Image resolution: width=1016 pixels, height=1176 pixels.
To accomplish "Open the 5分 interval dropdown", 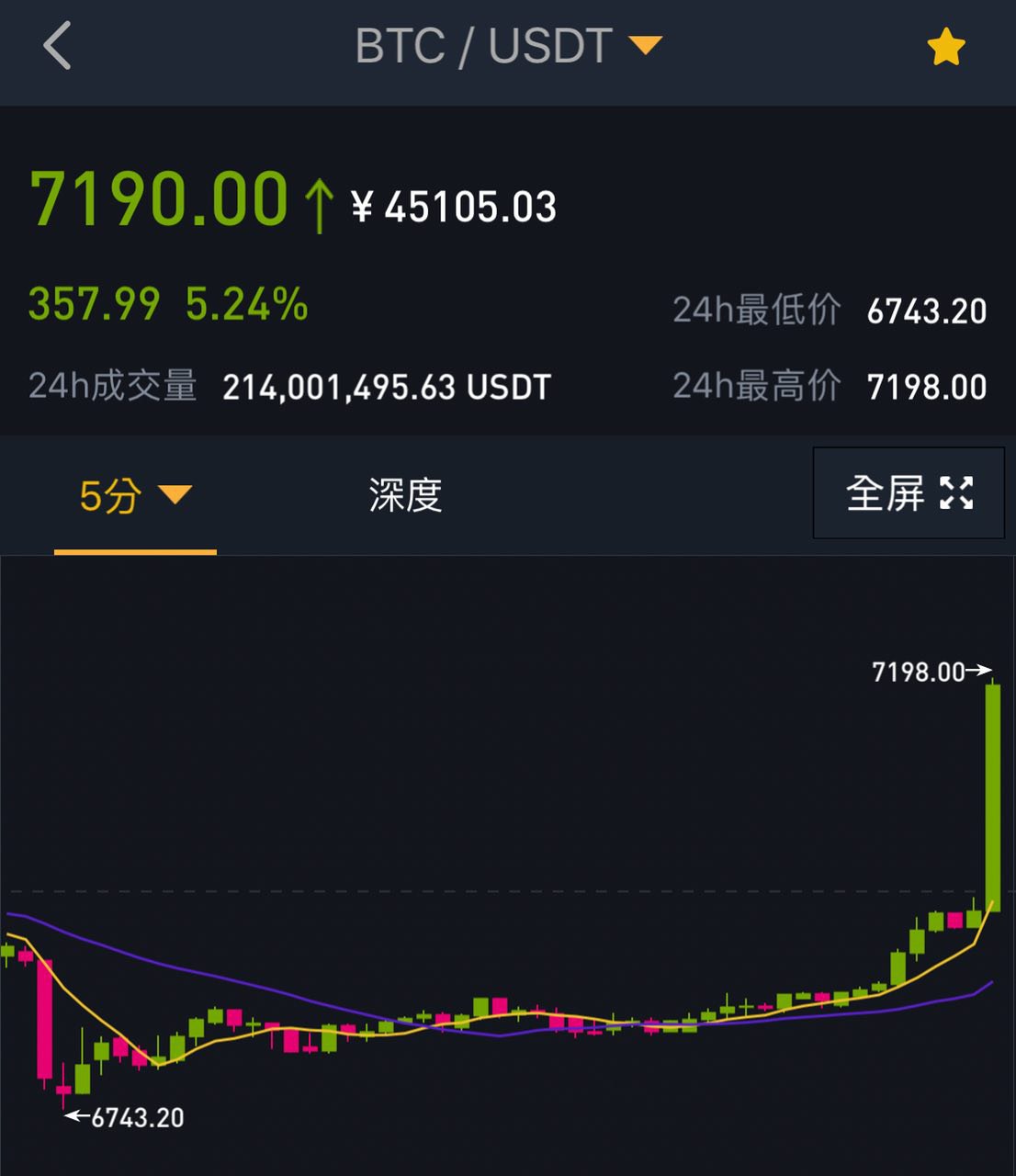I will (135, 496).
